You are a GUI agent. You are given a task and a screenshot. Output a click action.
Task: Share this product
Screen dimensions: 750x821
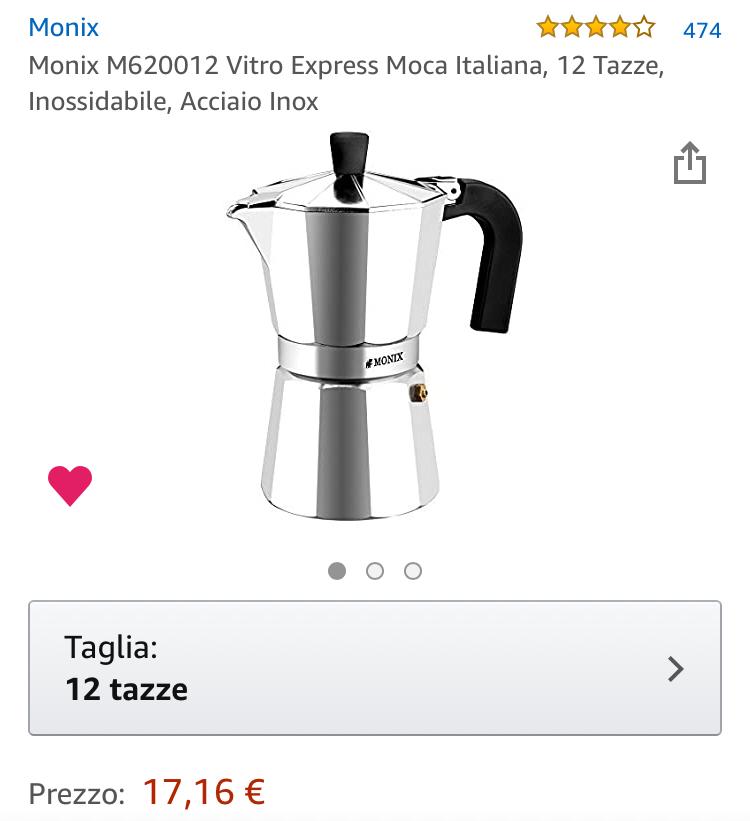click(x=689, y=163)
